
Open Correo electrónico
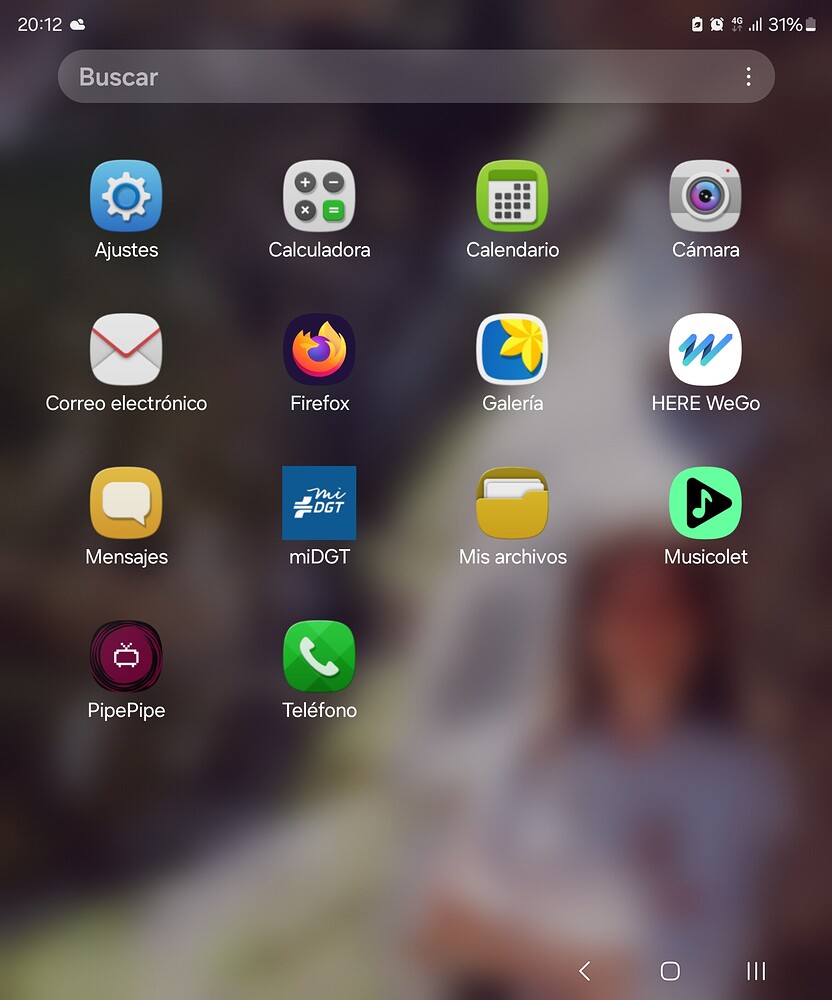click(x=126, y=350)
